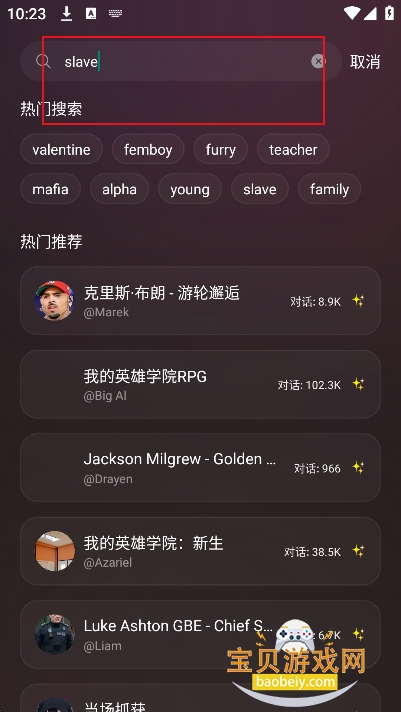This screenshot has height=712, width=401.
Task: Choose the young search chip
Action: coord(190,188)
